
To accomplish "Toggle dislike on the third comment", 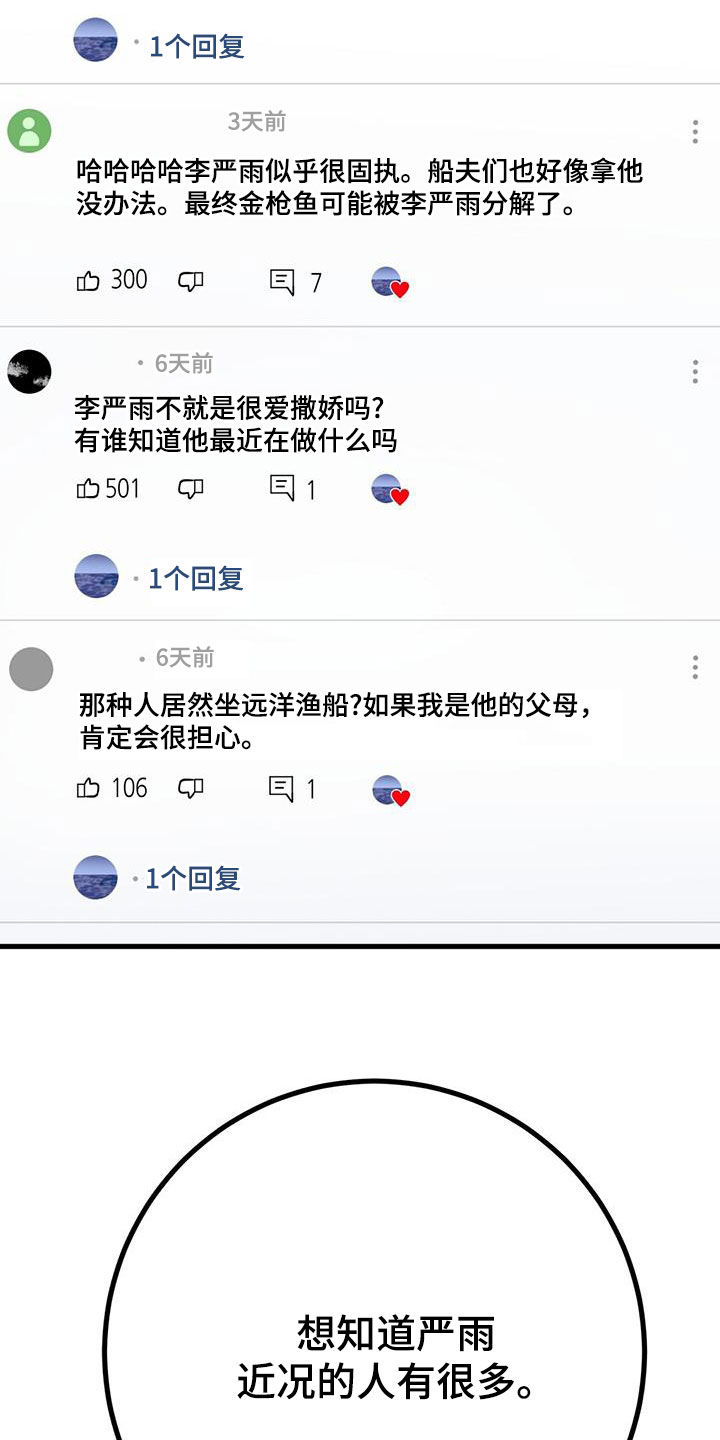I will coord(190,789).
